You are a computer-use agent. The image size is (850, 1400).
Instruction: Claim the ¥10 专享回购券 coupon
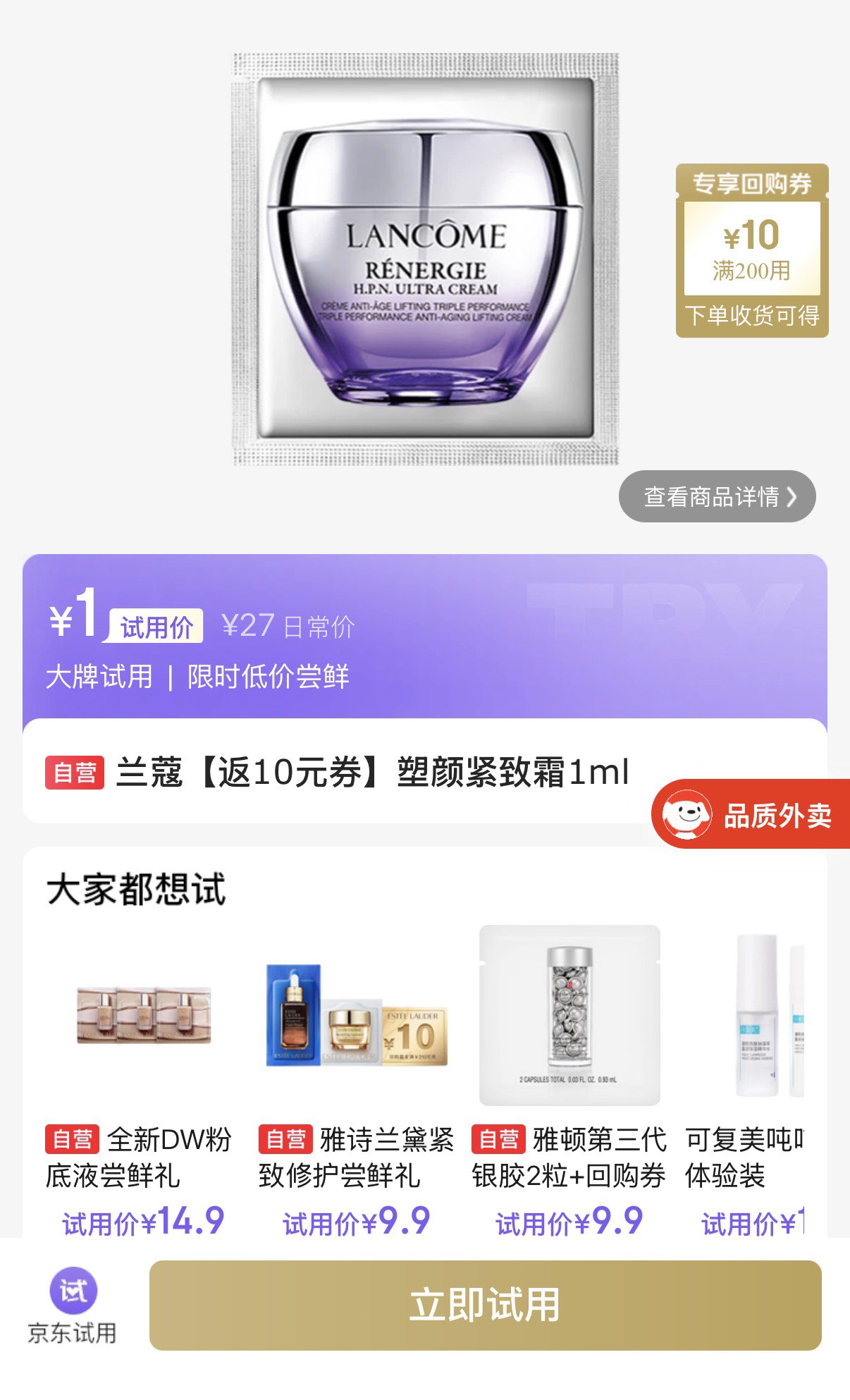pos(751,250)
